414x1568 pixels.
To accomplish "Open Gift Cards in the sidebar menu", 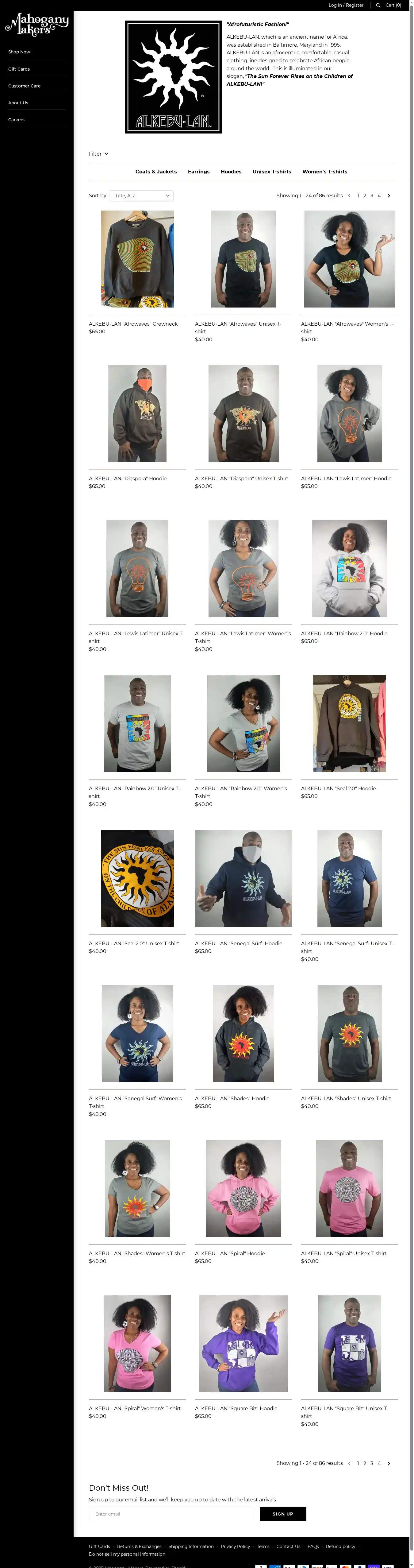I will tap(19, 69).
